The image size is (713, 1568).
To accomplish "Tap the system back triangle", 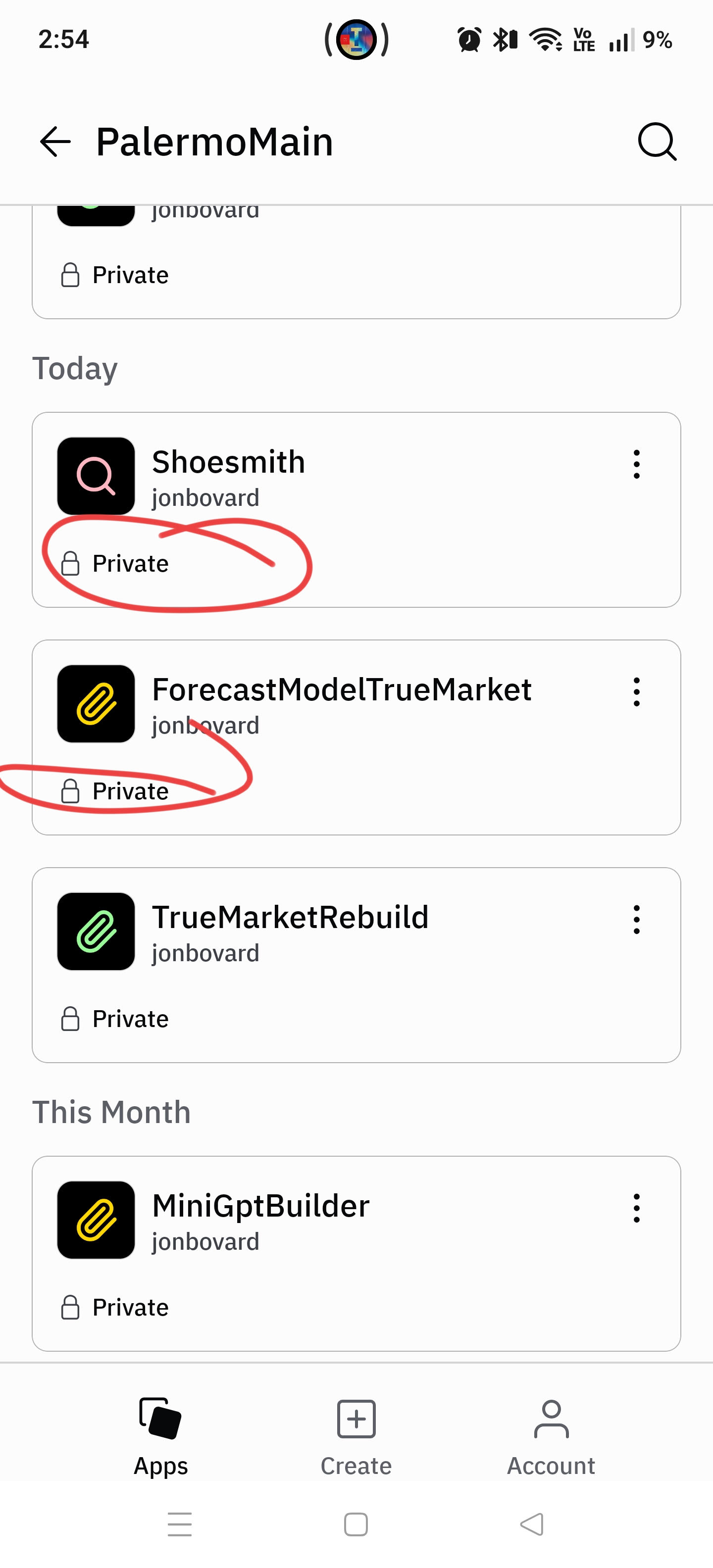I will (532, 1525).
